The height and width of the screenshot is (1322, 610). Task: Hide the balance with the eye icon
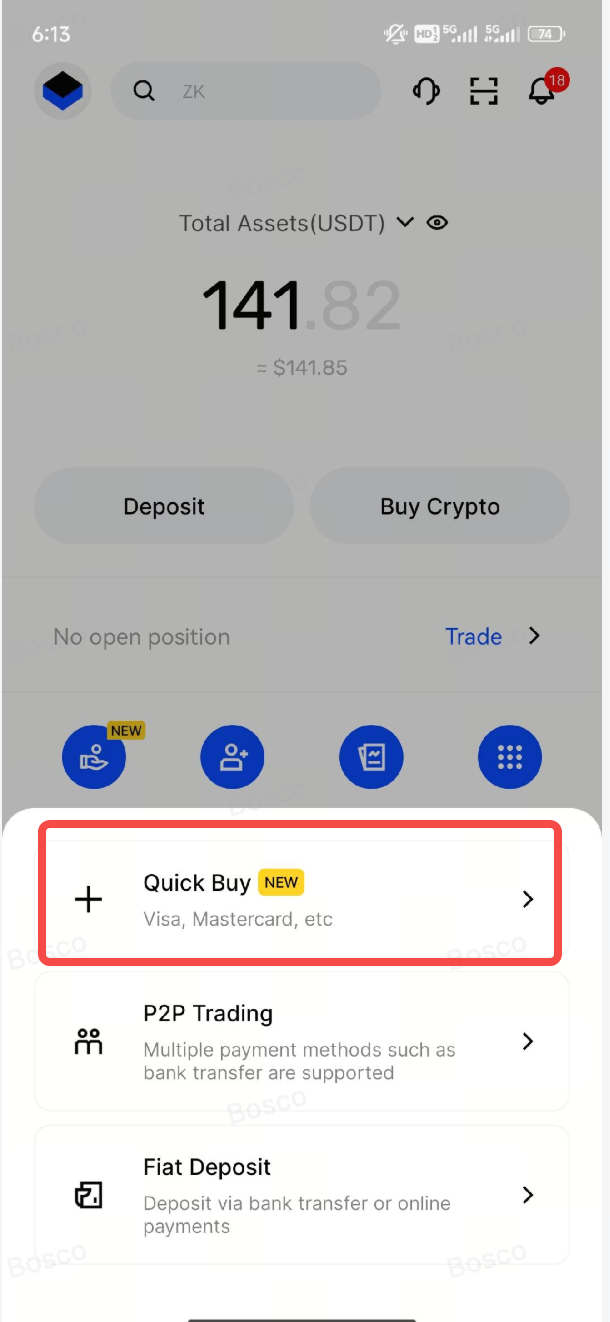437,222
